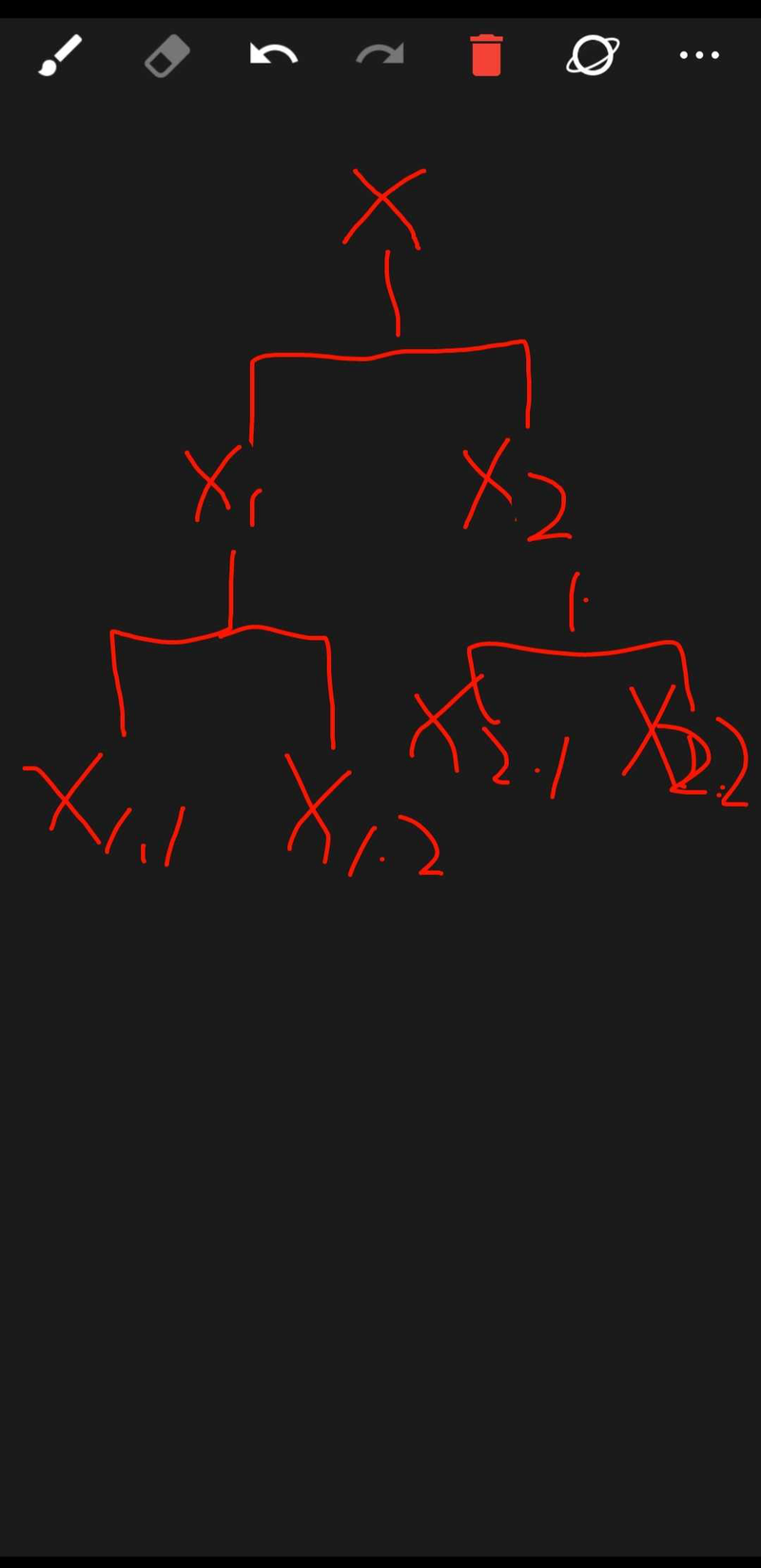Open the three-dot overflow menu
The height and width of the screenshot is (1568, 761).
[x=699, y=55]
